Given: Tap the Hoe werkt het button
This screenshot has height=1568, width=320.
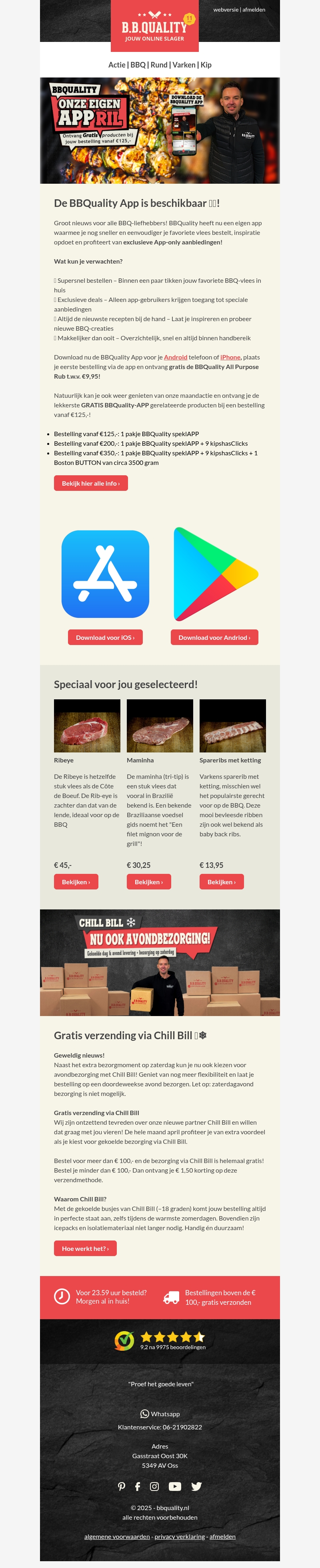Looking at the screenshot, I should tap(85, 1248).
